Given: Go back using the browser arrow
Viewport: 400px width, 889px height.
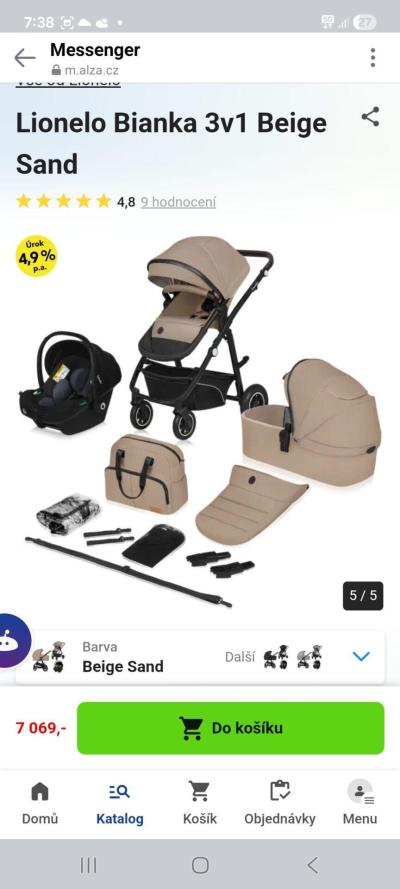Looking at the screenshot, I should point(24,57).
